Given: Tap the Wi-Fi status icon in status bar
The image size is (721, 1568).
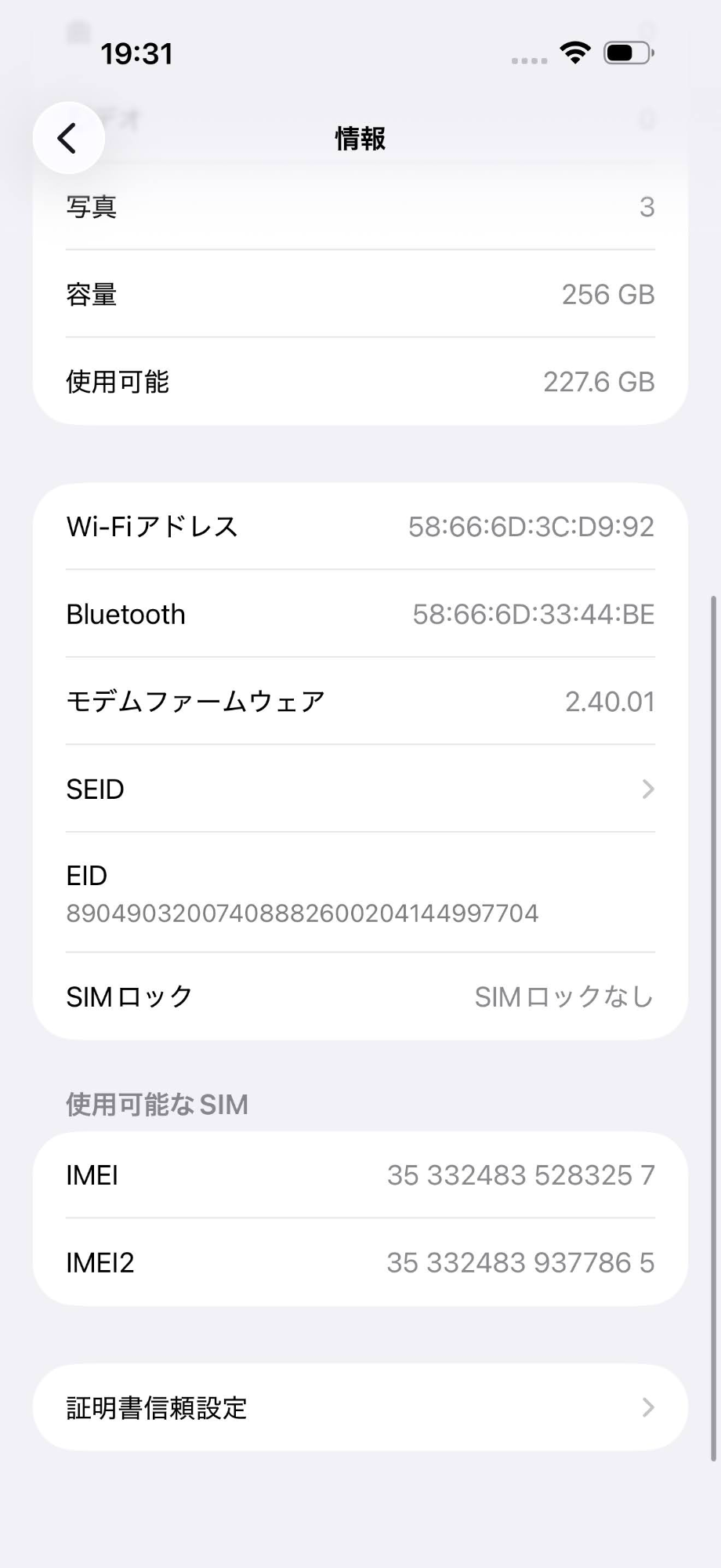Looking at the screenshot, I should click(574, 52).
